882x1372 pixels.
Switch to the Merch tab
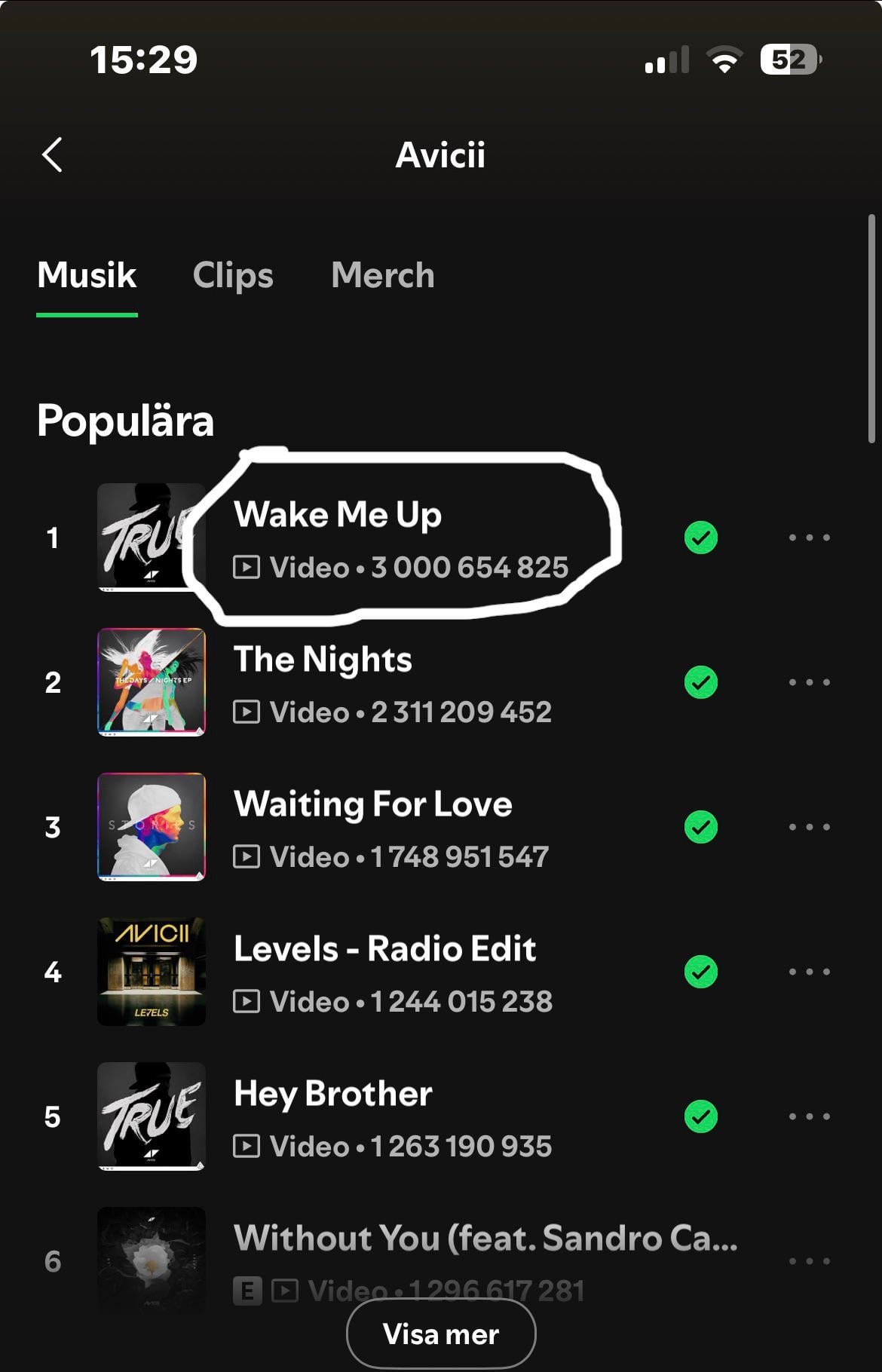coord(382,275)
